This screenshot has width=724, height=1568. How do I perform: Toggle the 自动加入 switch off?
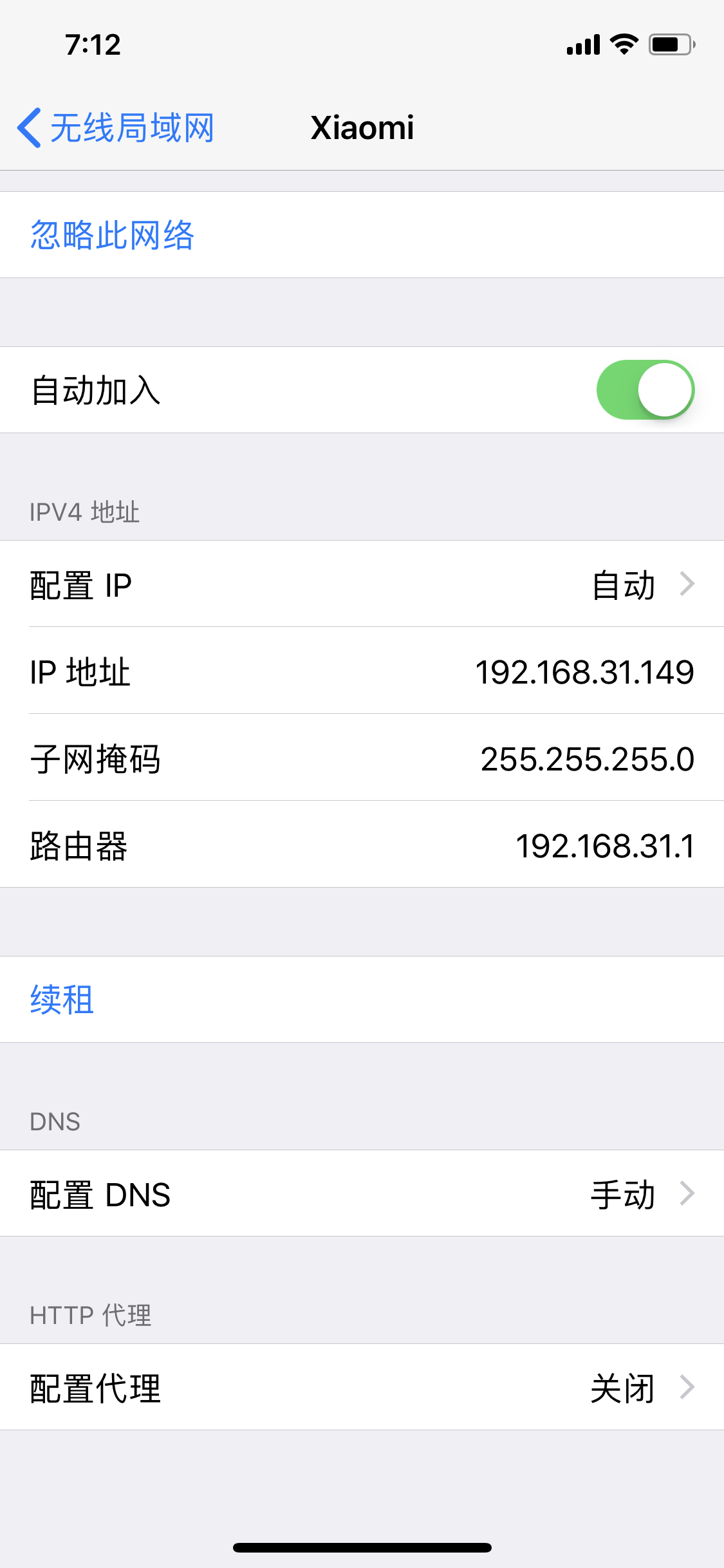(x=645, y=390)
